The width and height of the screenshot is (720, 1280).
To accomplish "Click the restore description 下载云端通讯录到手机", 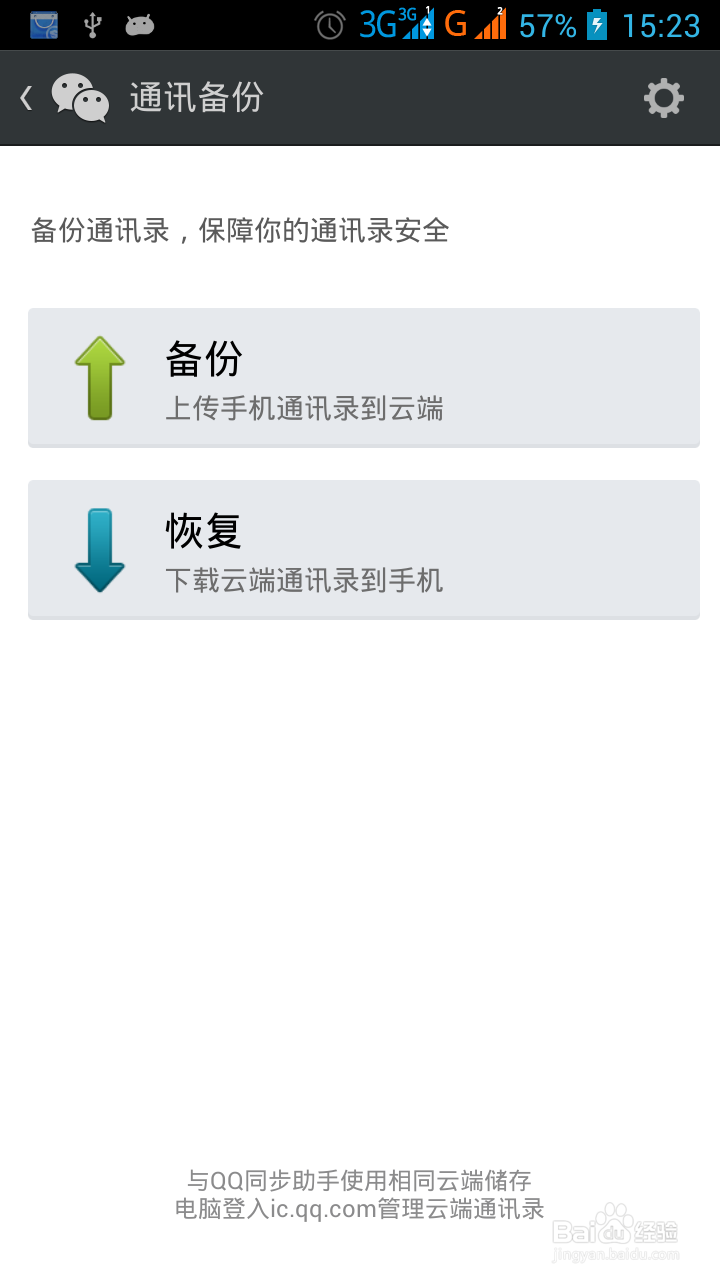I will [306, 580].
